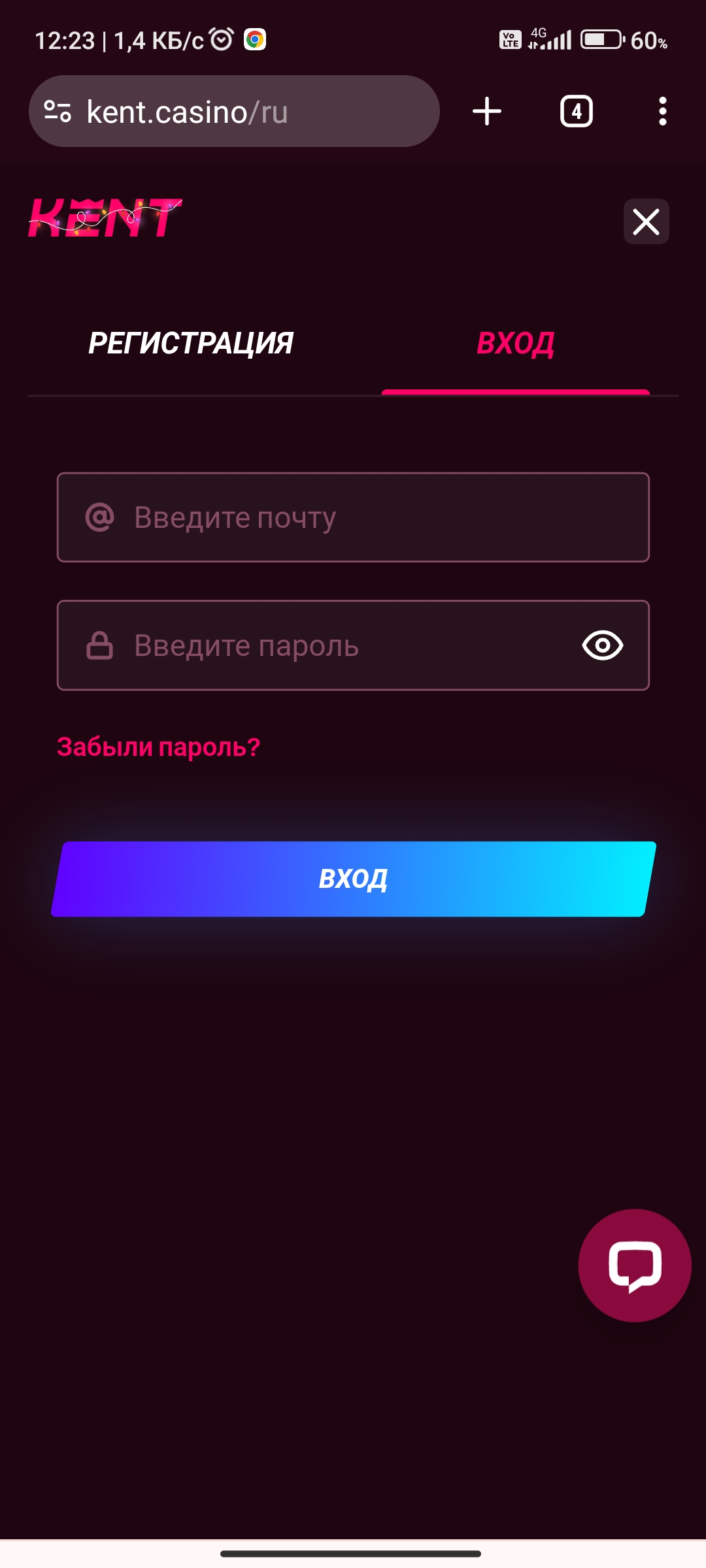Select the Вход tab

(515, 344)
